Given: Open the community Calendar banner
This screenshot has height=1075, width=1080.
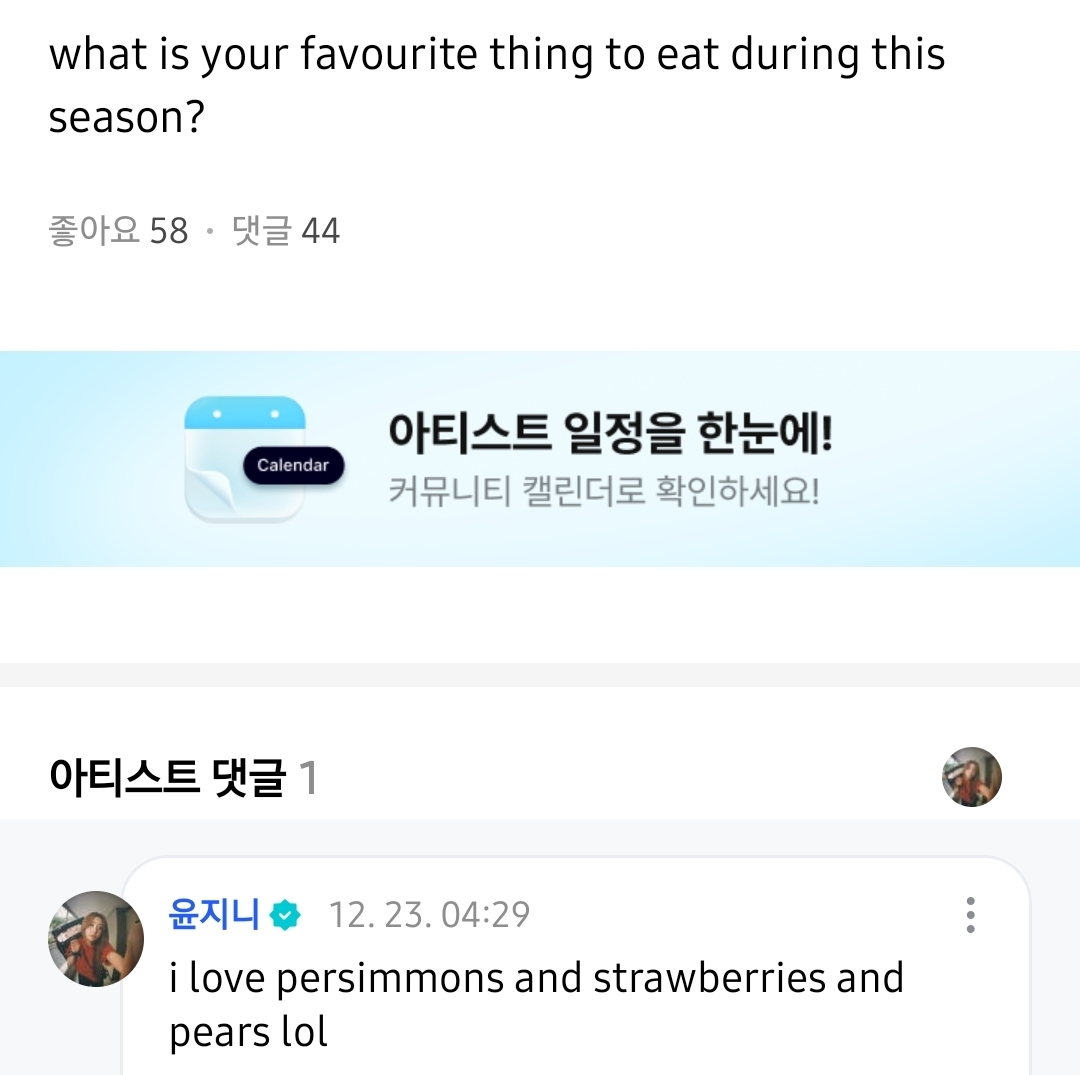Looking at the screenshot, I should [x=540, y=459].
